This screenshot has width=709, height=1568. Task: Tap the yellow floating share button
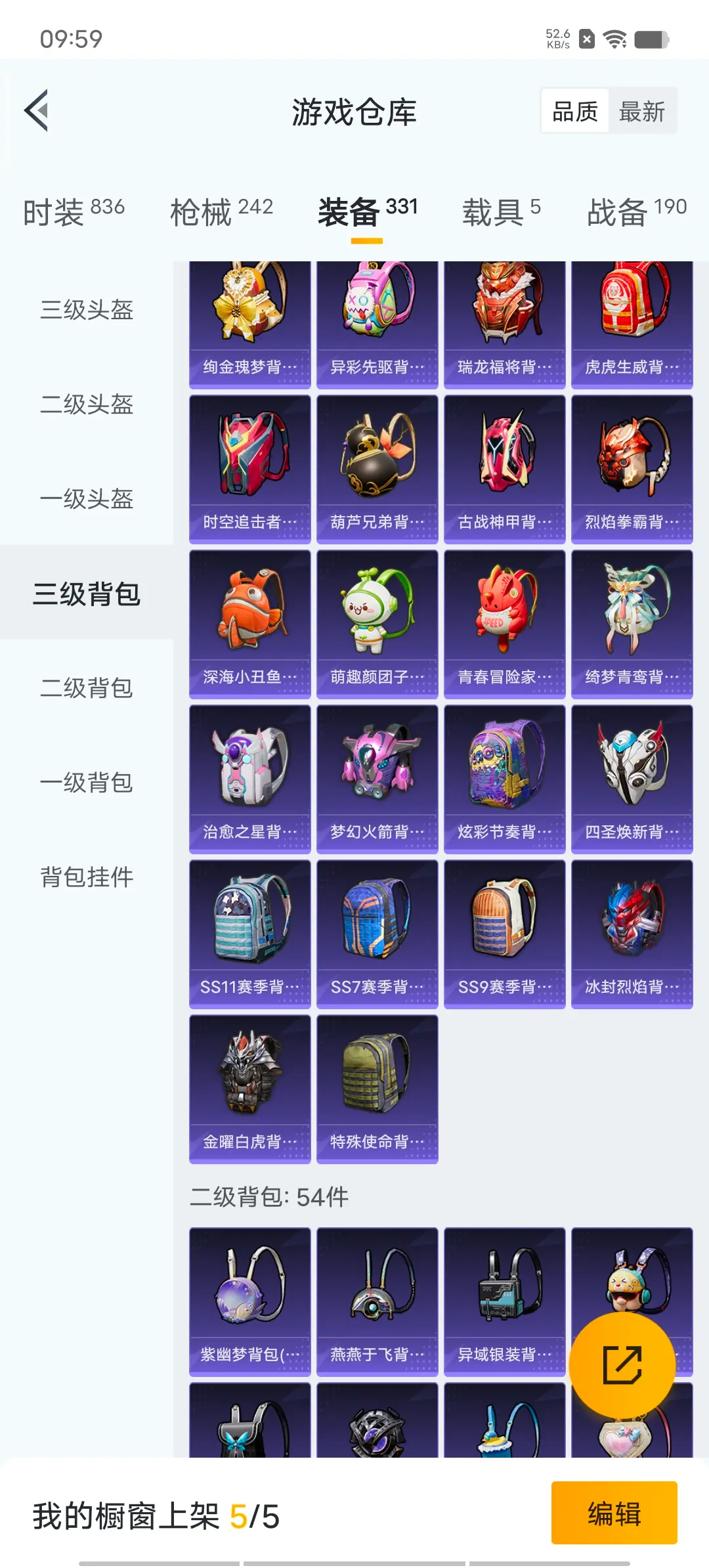pos(622,1364)
